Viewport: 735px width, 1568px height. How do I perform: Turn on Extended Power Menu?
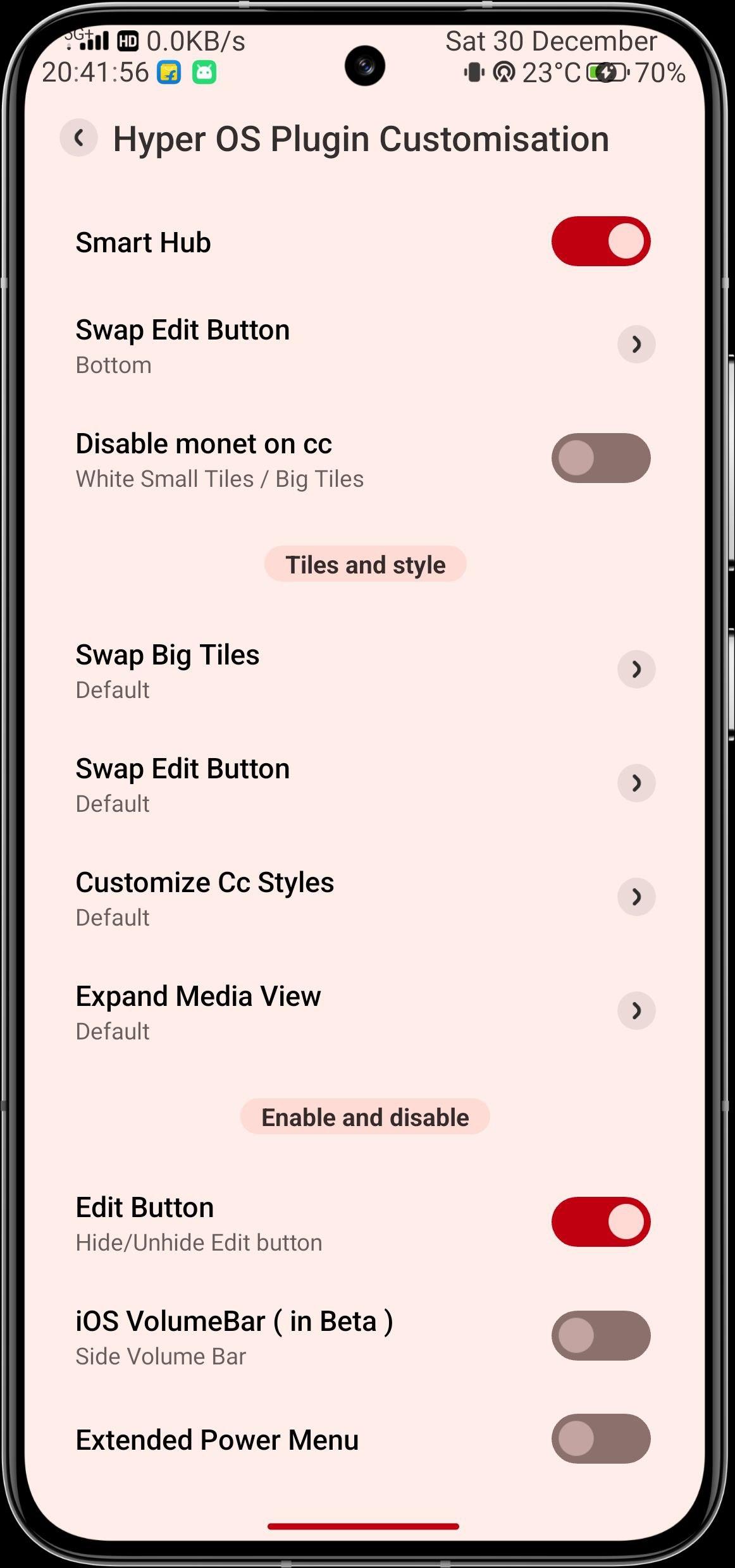click(x=600, y=1440)
